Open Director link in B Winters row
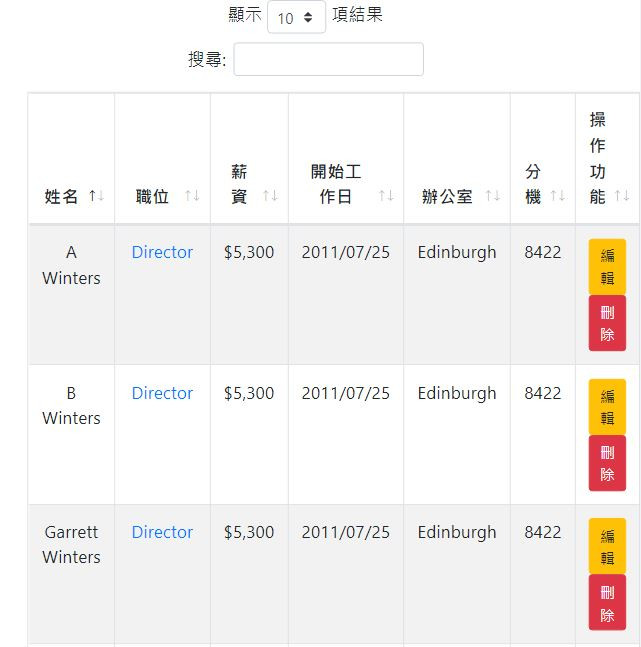The width and height of the screenshot is (641, 647). coord(162,393)
